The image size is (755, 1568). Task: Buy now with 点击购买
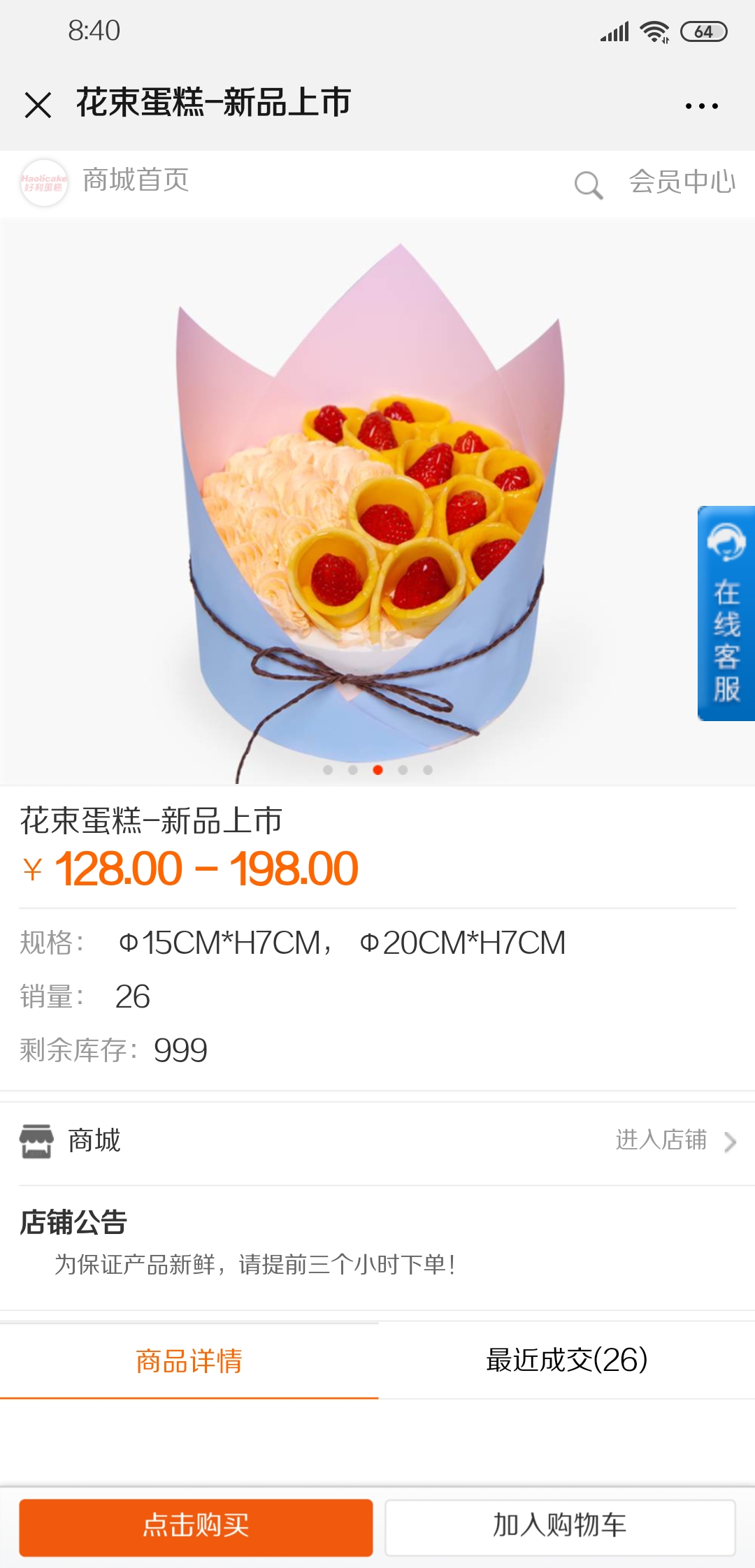(196, 1527)
